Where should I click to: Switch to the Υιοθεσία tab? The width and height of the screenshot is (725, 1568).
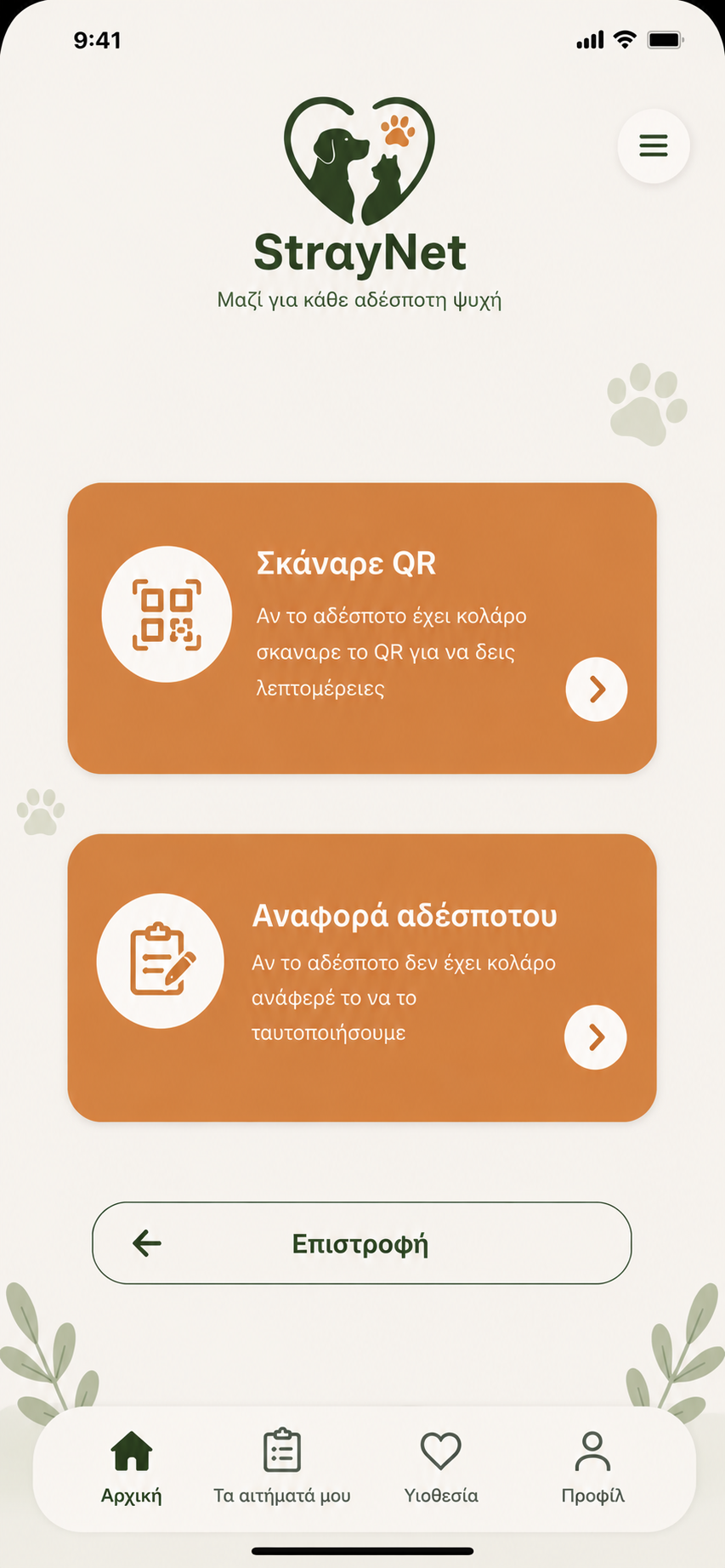pyautogui.click(x=441, y=1467)
